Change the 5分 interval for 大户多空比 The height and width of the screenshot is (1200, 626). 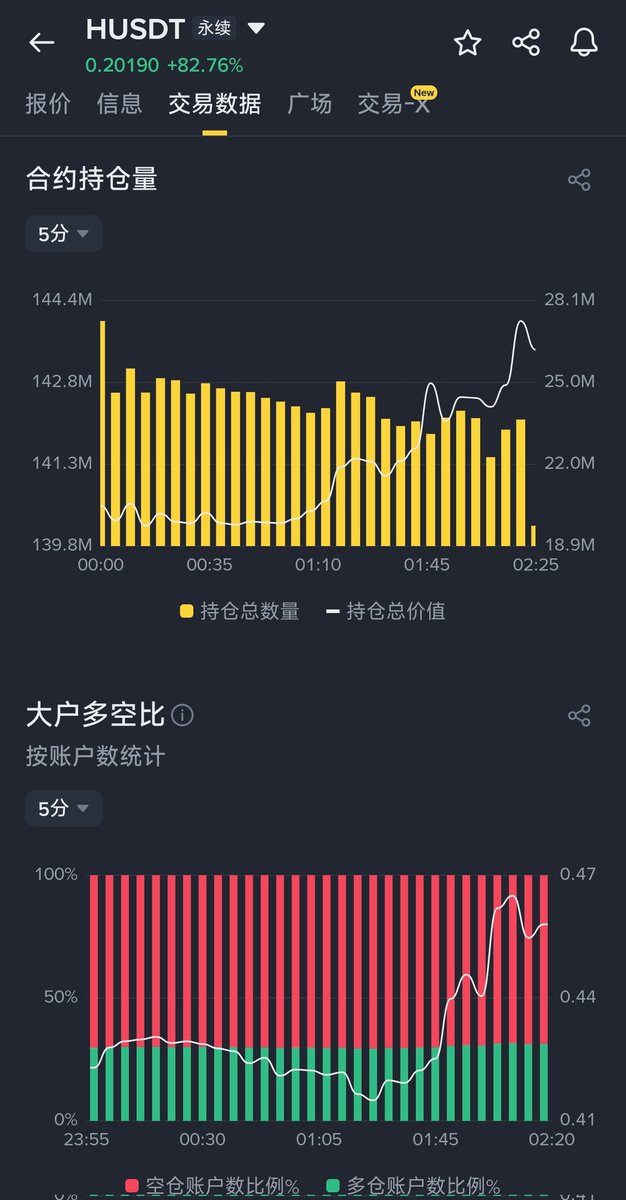pos(64,808)
